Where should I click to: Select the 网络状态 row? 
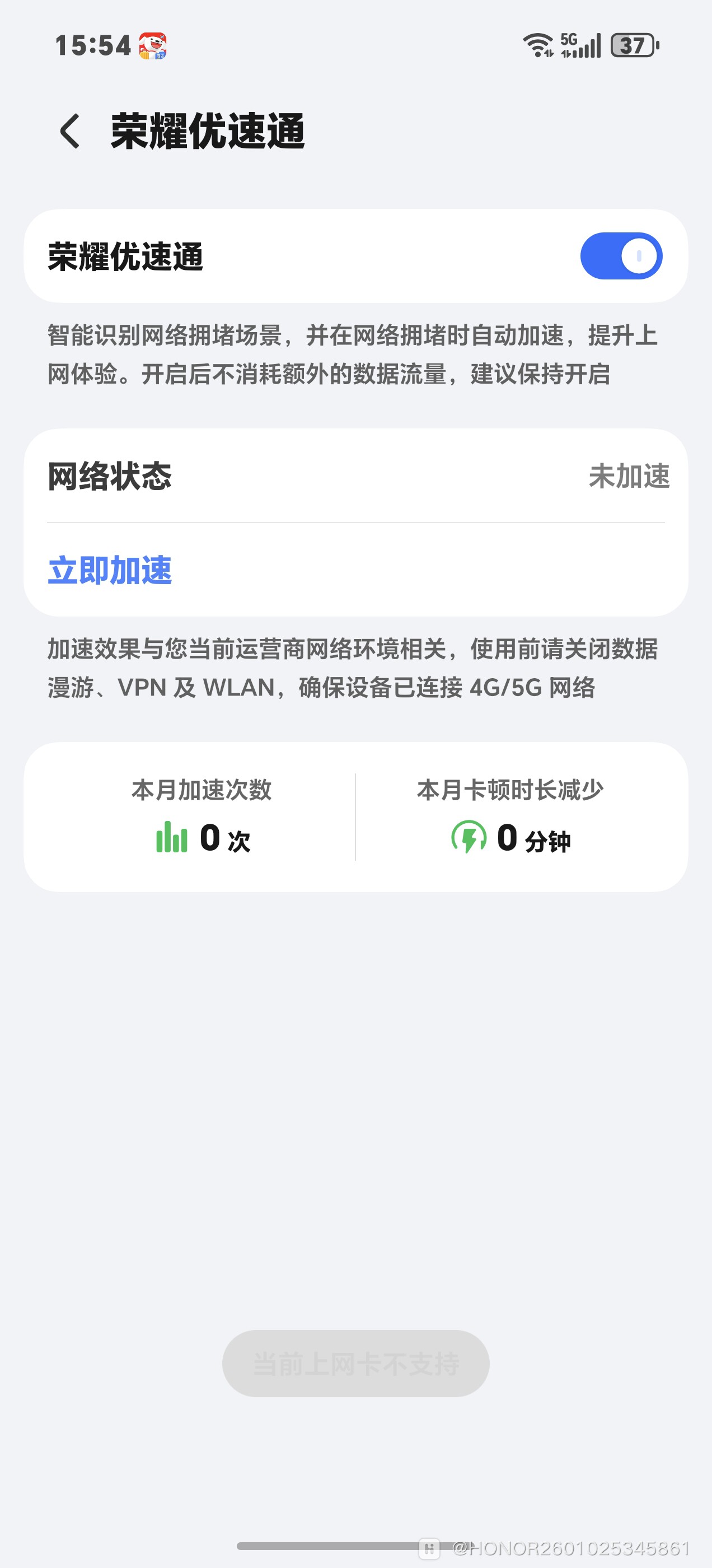point(356,478)
